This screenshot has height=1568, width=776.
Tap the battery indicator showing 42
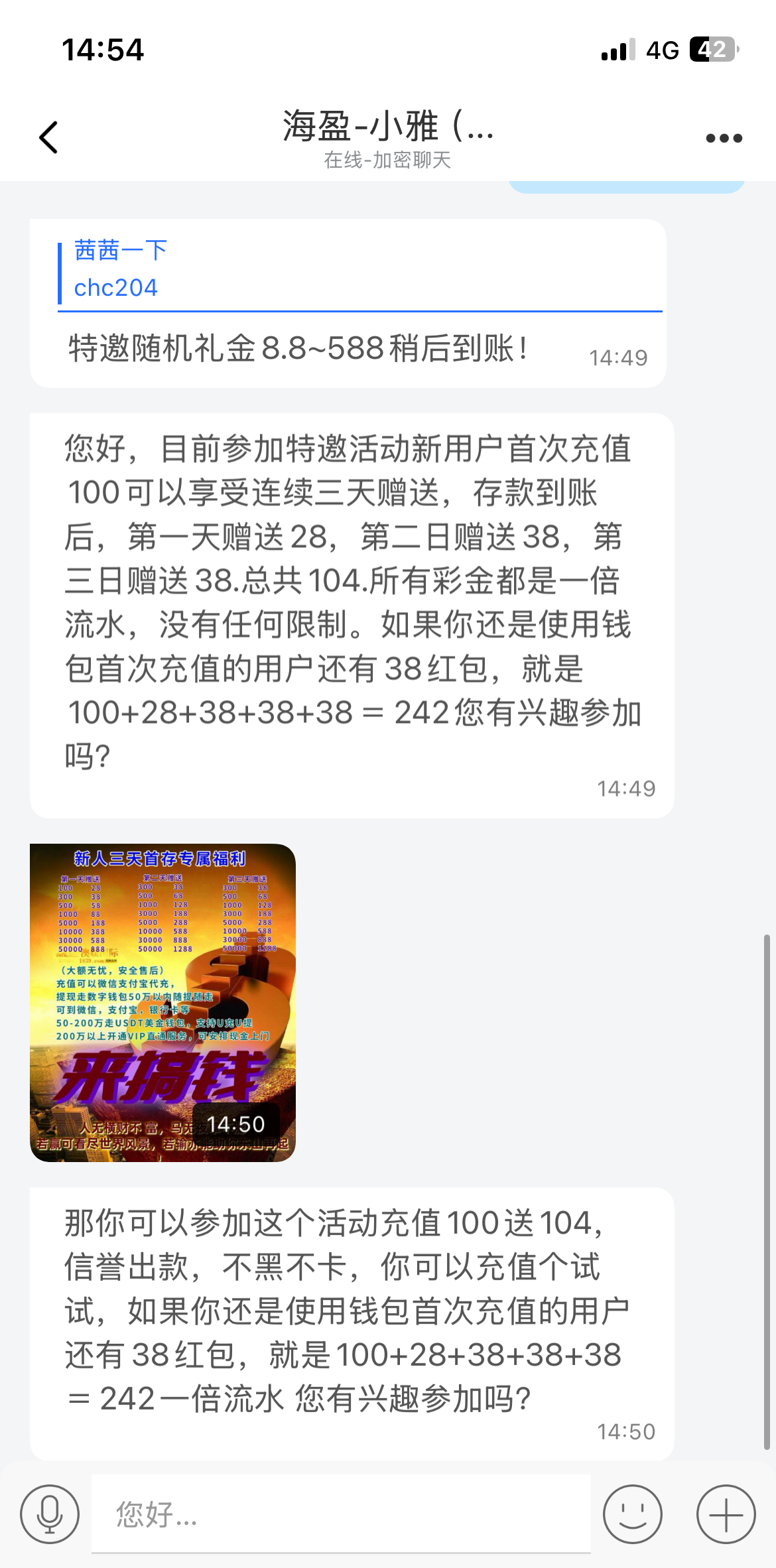(713, 50)
